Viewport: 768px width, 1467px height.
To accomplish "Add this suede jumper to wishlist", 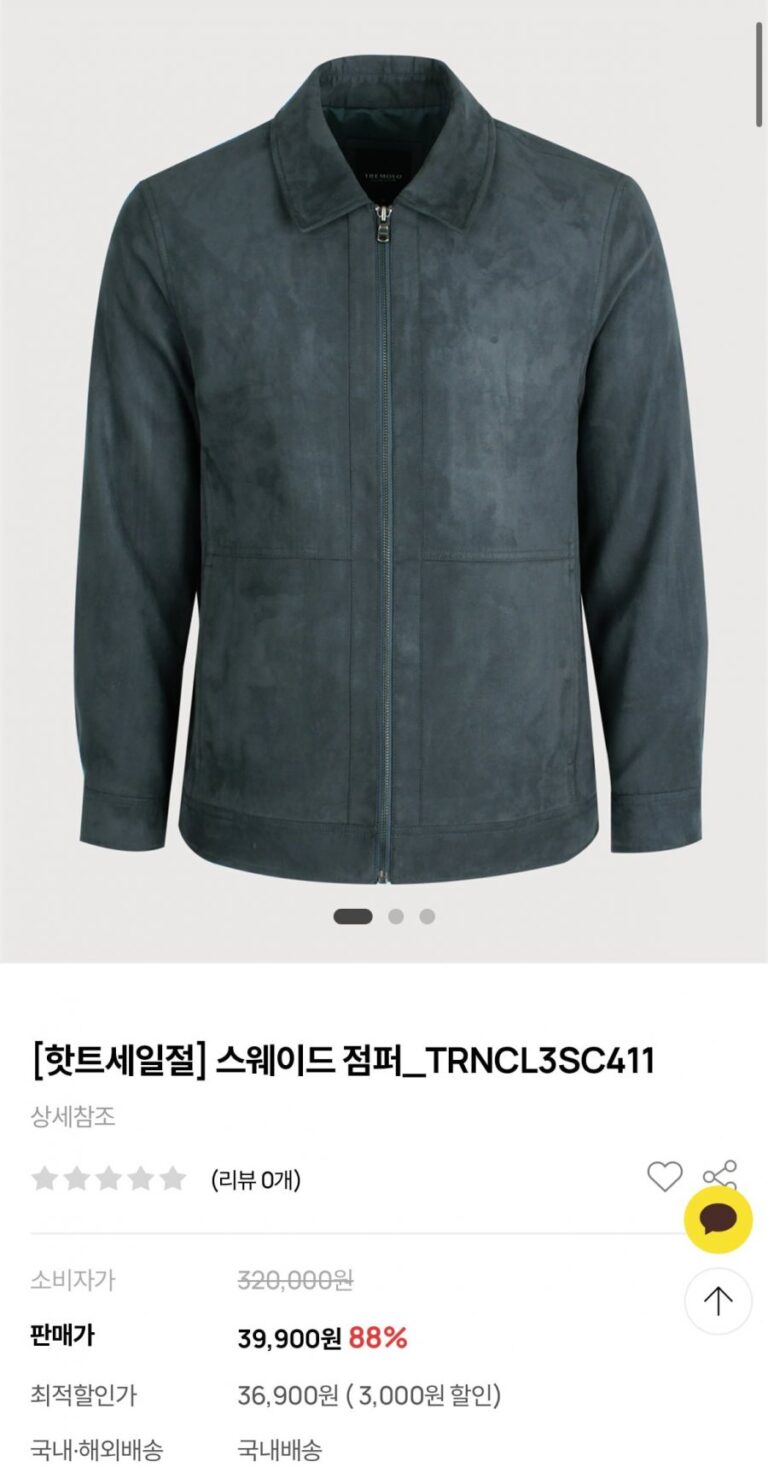I will point(664,1177).
